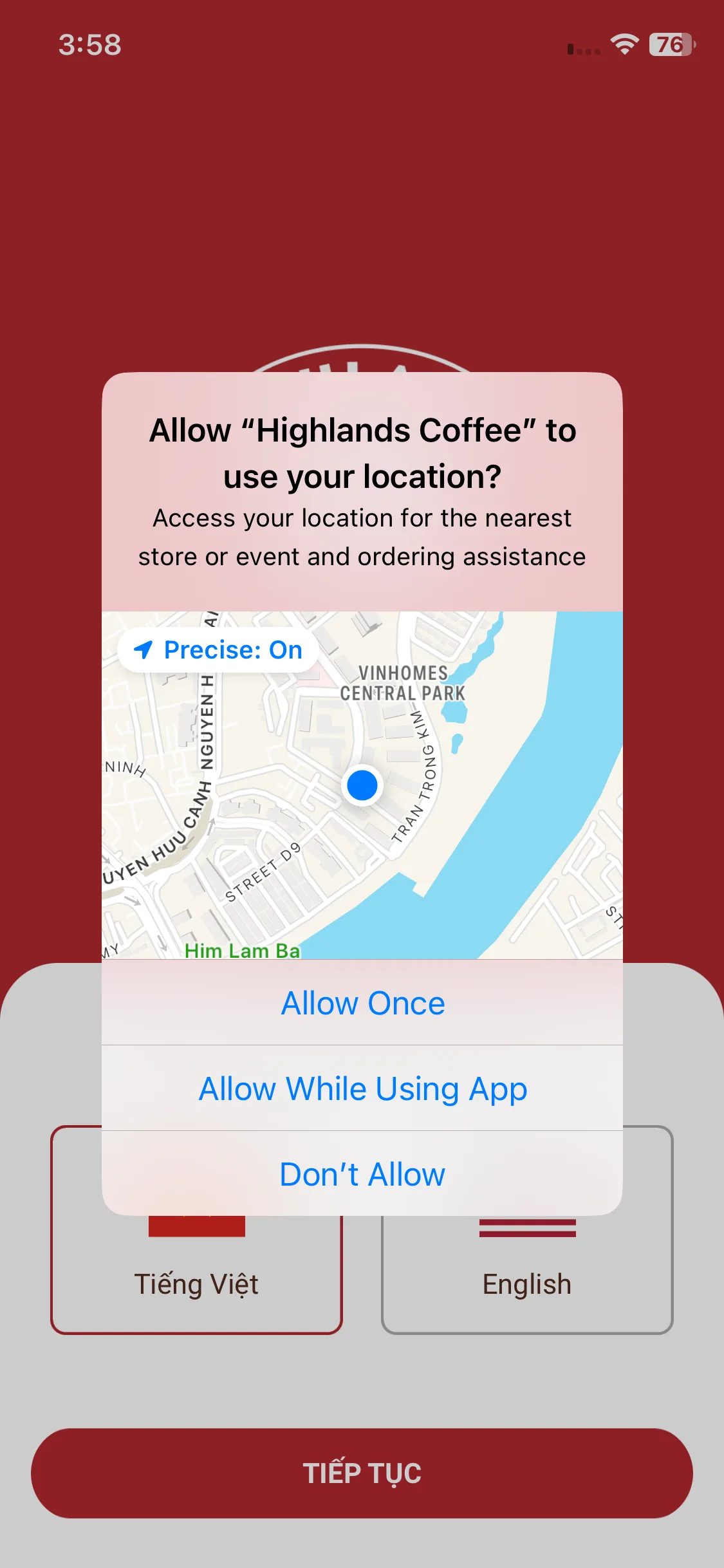The image size is (724, 1568).
Task: Choose English as the app language
Action: (x=527, y=1281)
